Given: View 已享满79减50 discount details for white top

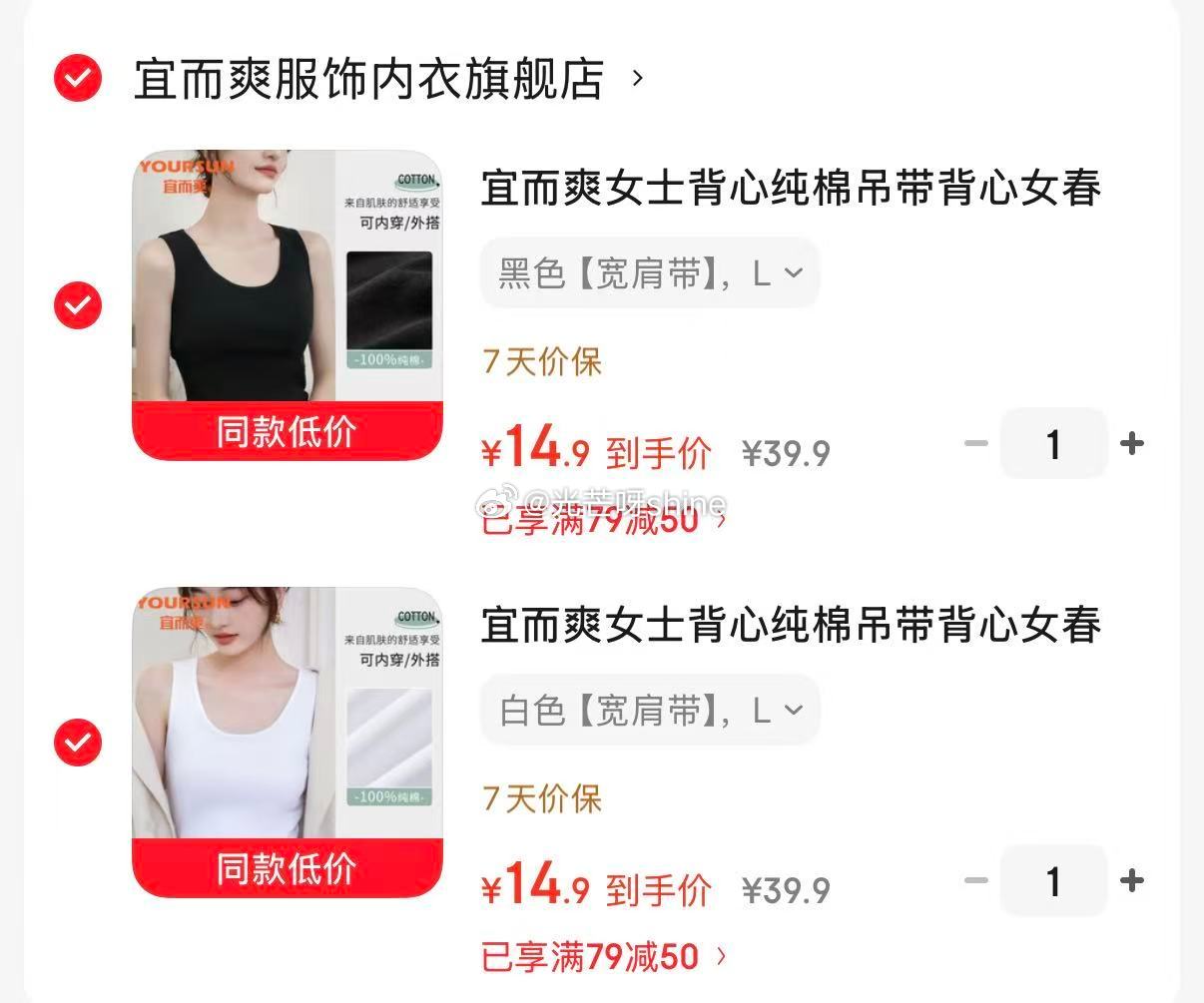Looking at the screenshot, I should [604, 957].
